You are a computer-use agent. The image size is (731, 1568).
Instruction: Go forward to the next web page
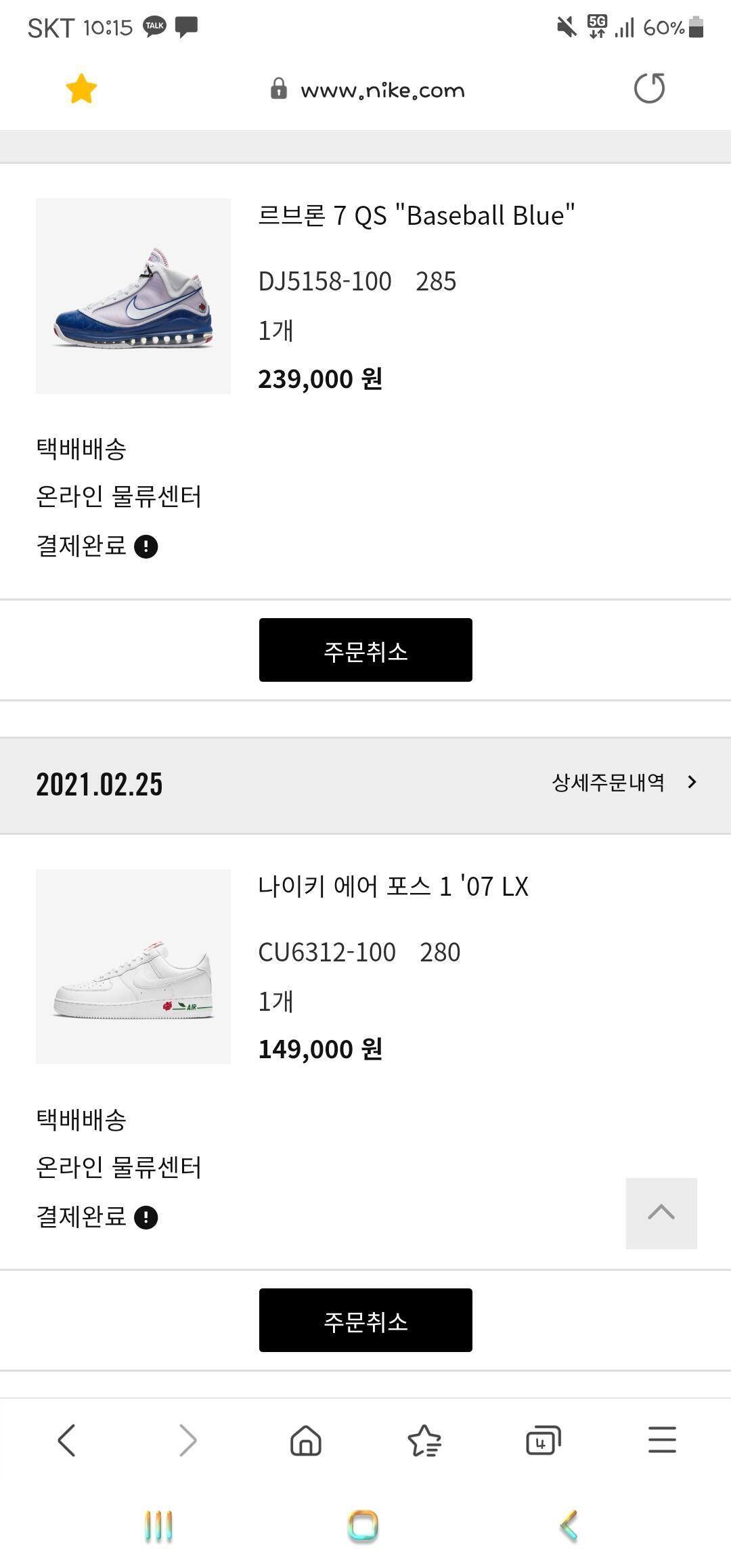pyautogui.click(x=187, y=1439)
